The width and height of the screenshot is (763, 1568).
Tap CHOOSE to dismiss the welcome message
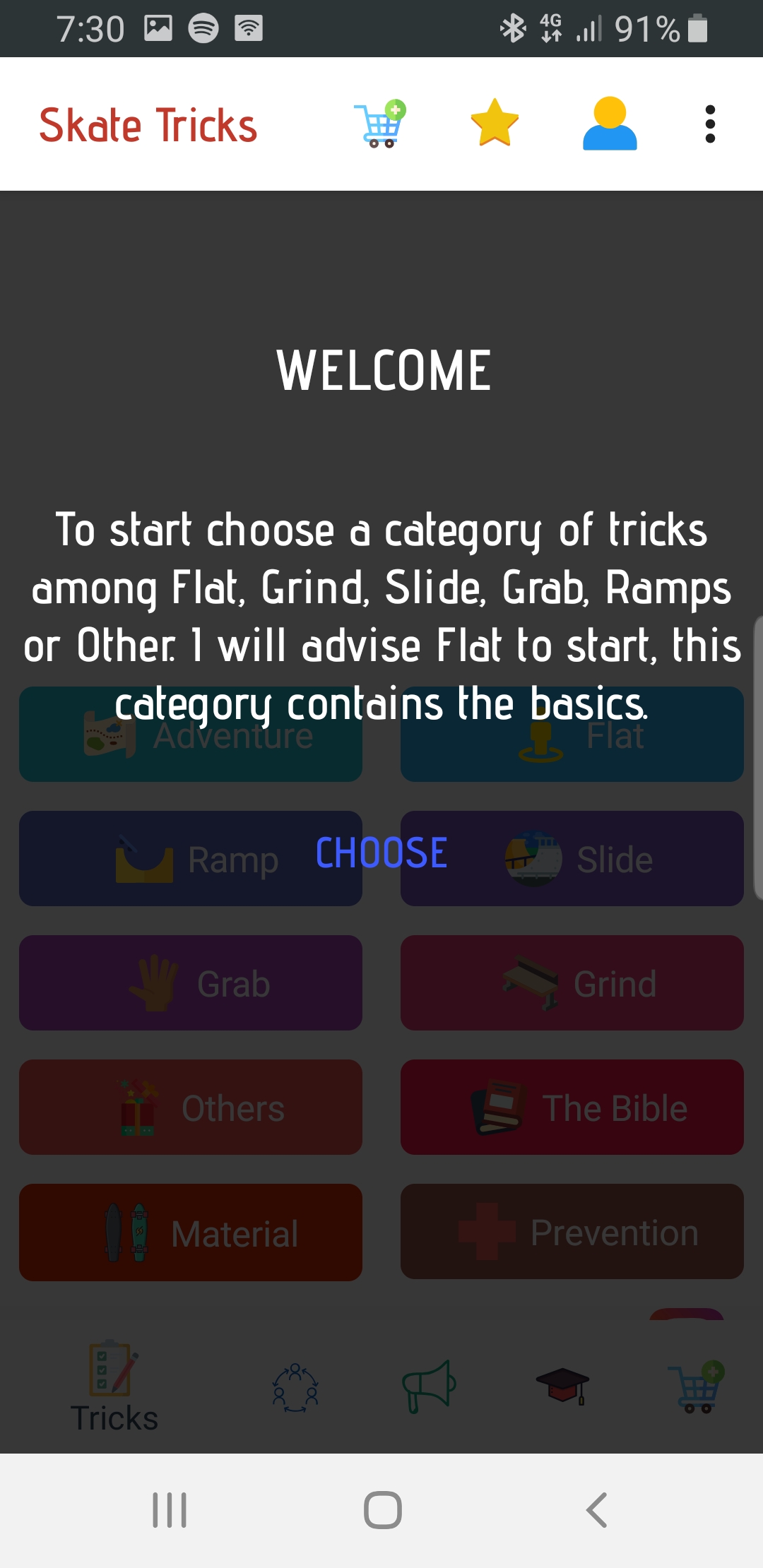381,853
